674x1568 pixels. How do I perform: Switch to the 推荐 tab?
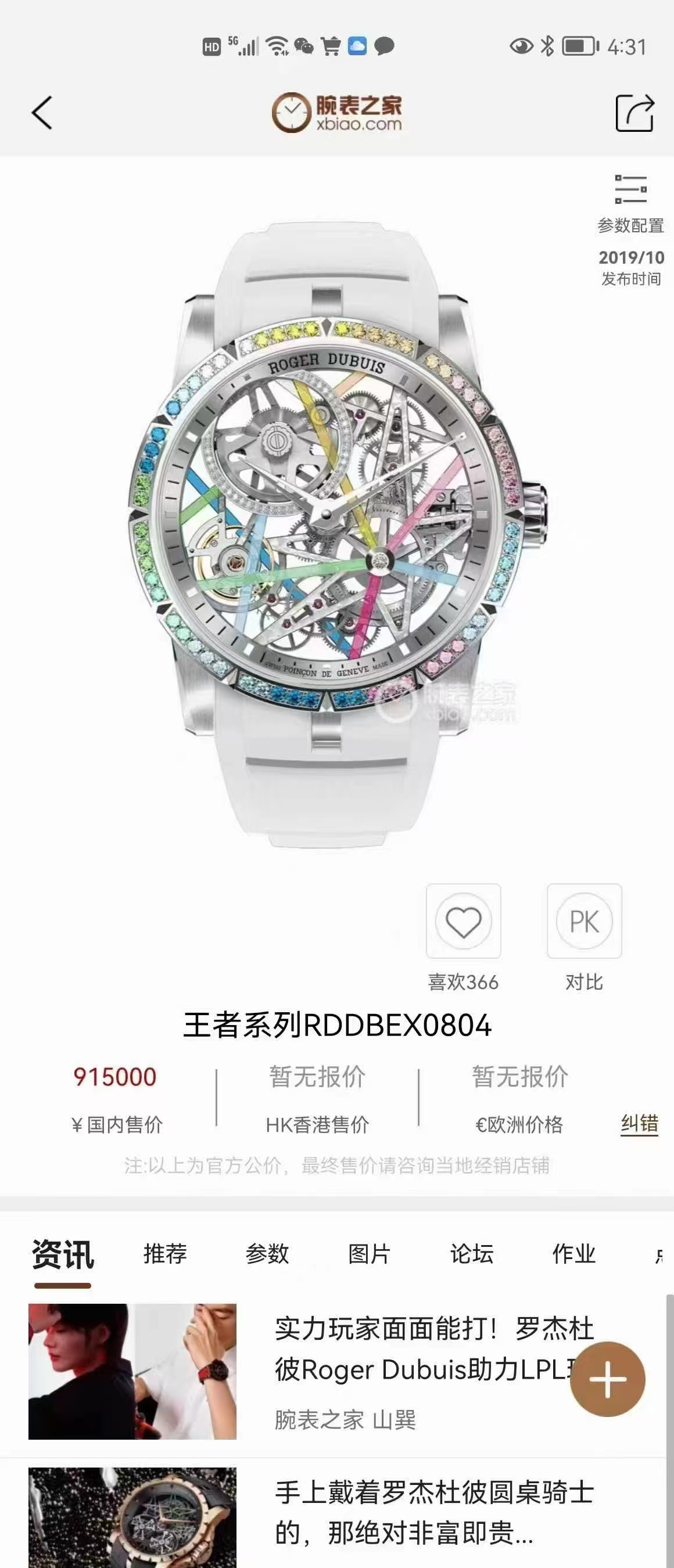point(165,1254)
